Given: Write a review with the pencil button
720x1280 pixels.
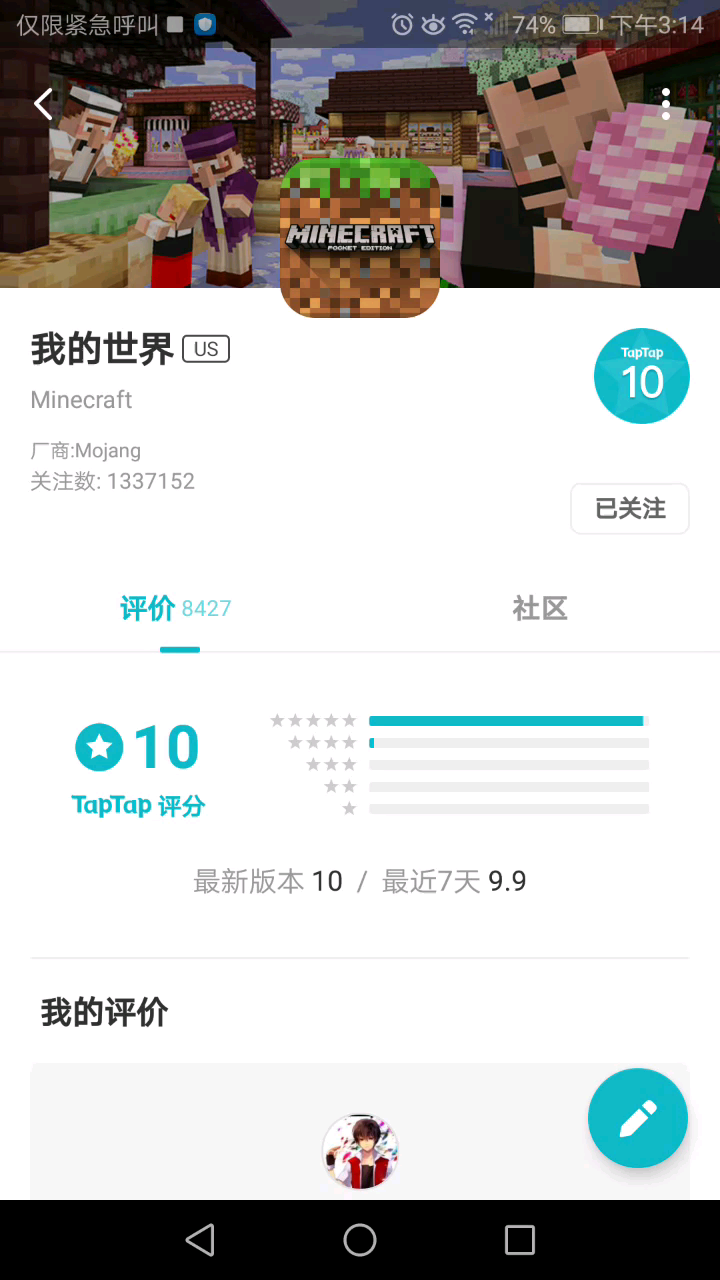Looking at the screenshot, I should pos(638,1118).
